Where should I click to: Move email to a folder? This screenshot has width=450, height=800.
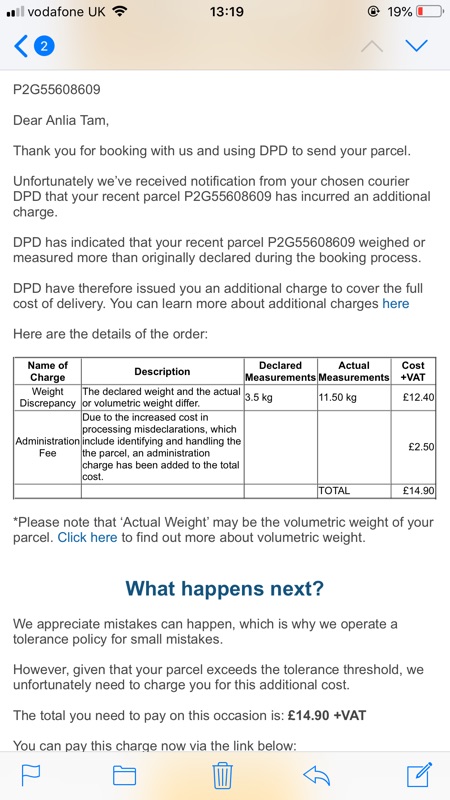point(124,776)
